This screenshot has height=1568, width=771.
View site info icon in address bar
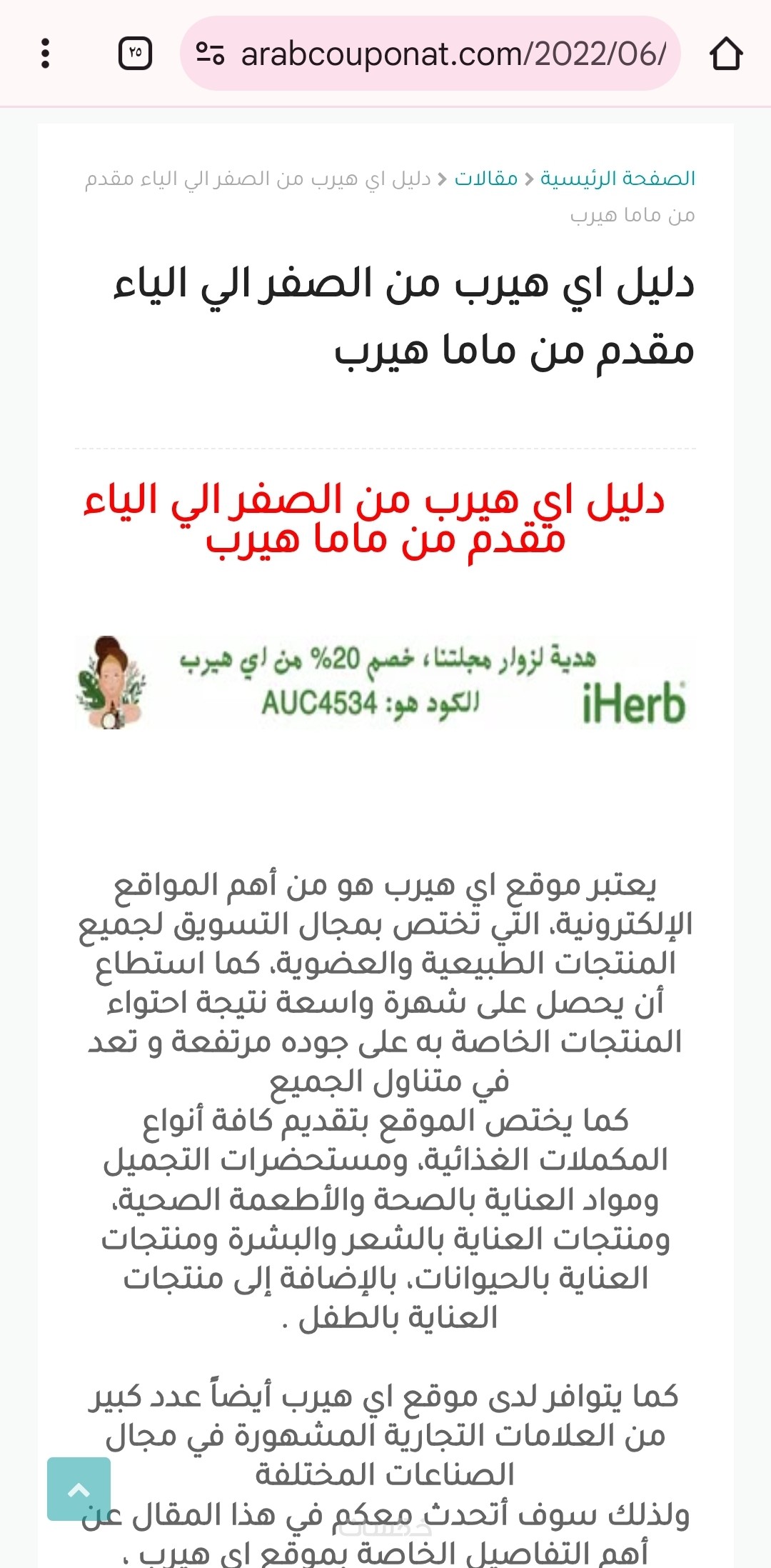[211, 54]
